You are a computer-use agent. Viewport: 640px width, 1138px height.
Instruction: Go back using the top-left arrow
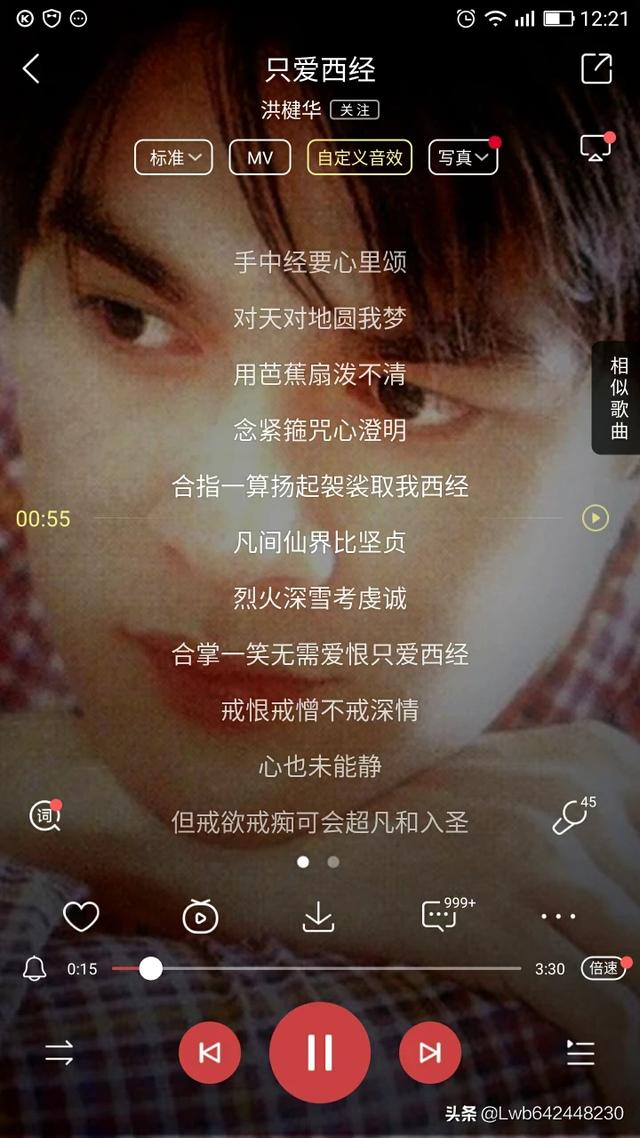point(32,69)
